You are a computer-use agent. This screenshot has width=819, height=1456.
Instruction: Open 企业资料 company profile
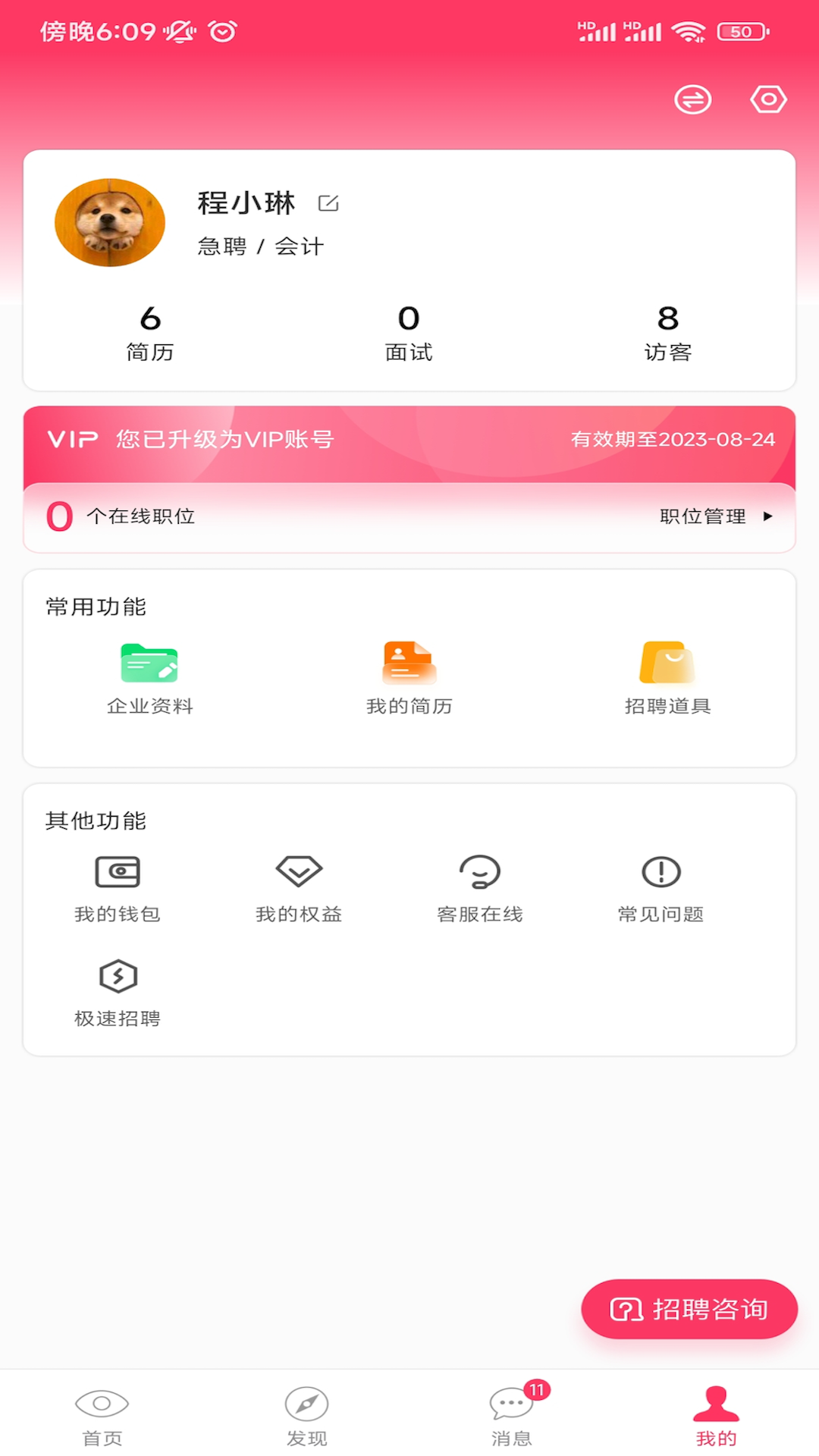coord(150,677)
